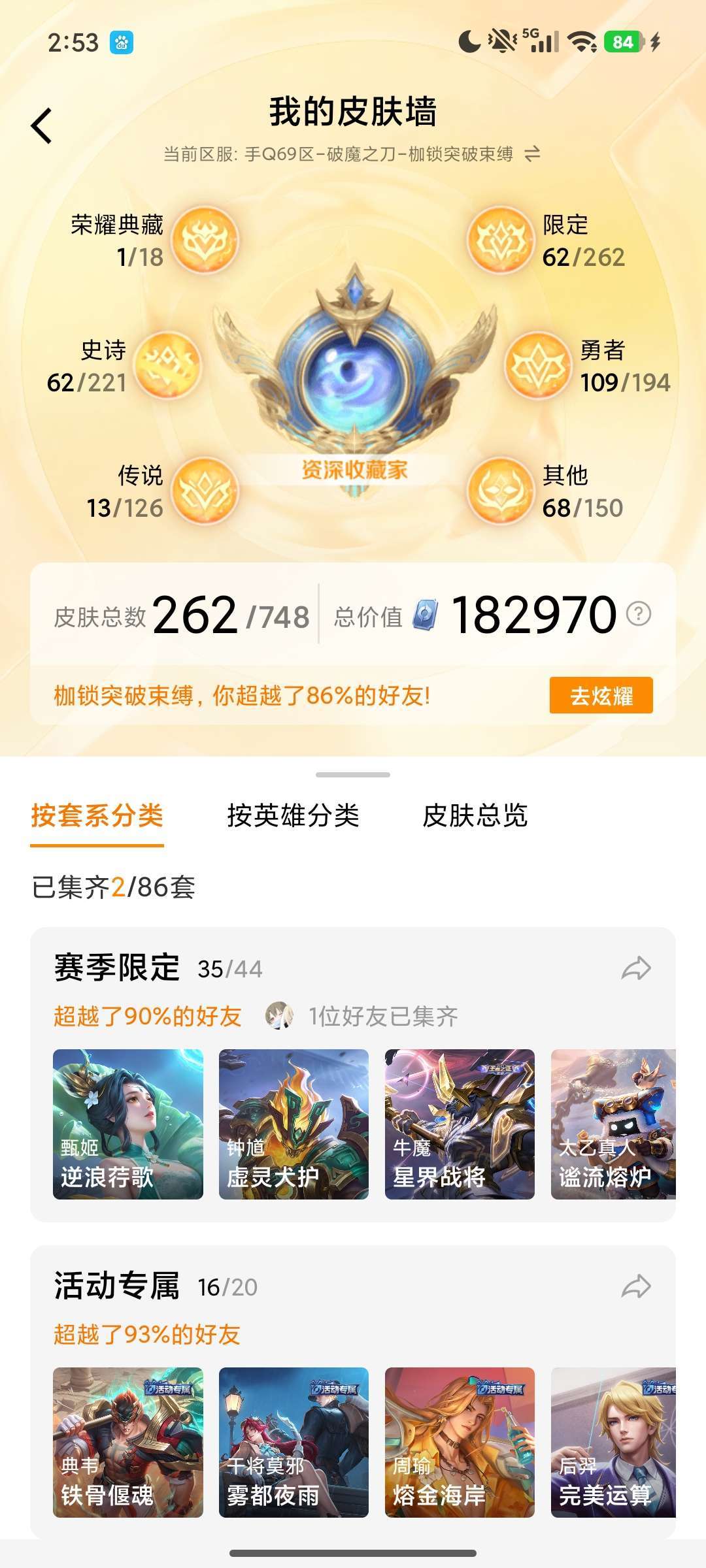The width and height of the screenshot is (706, 1568).
Task: Share the 赛季限定 collection
Action: point(636,968)
